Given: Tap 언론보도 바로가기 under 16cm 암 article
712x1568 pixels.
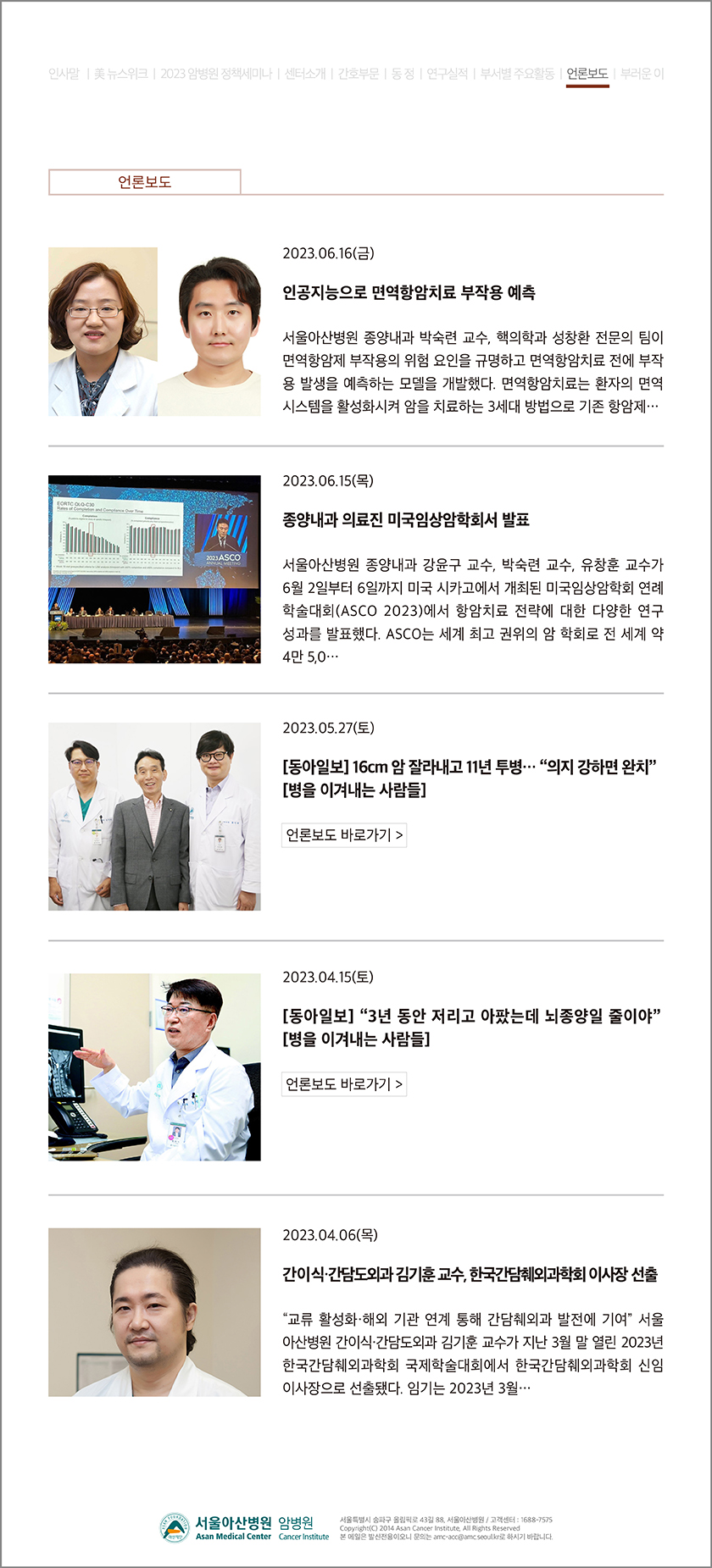Looking at the screenshot, I should pos(344,835).
